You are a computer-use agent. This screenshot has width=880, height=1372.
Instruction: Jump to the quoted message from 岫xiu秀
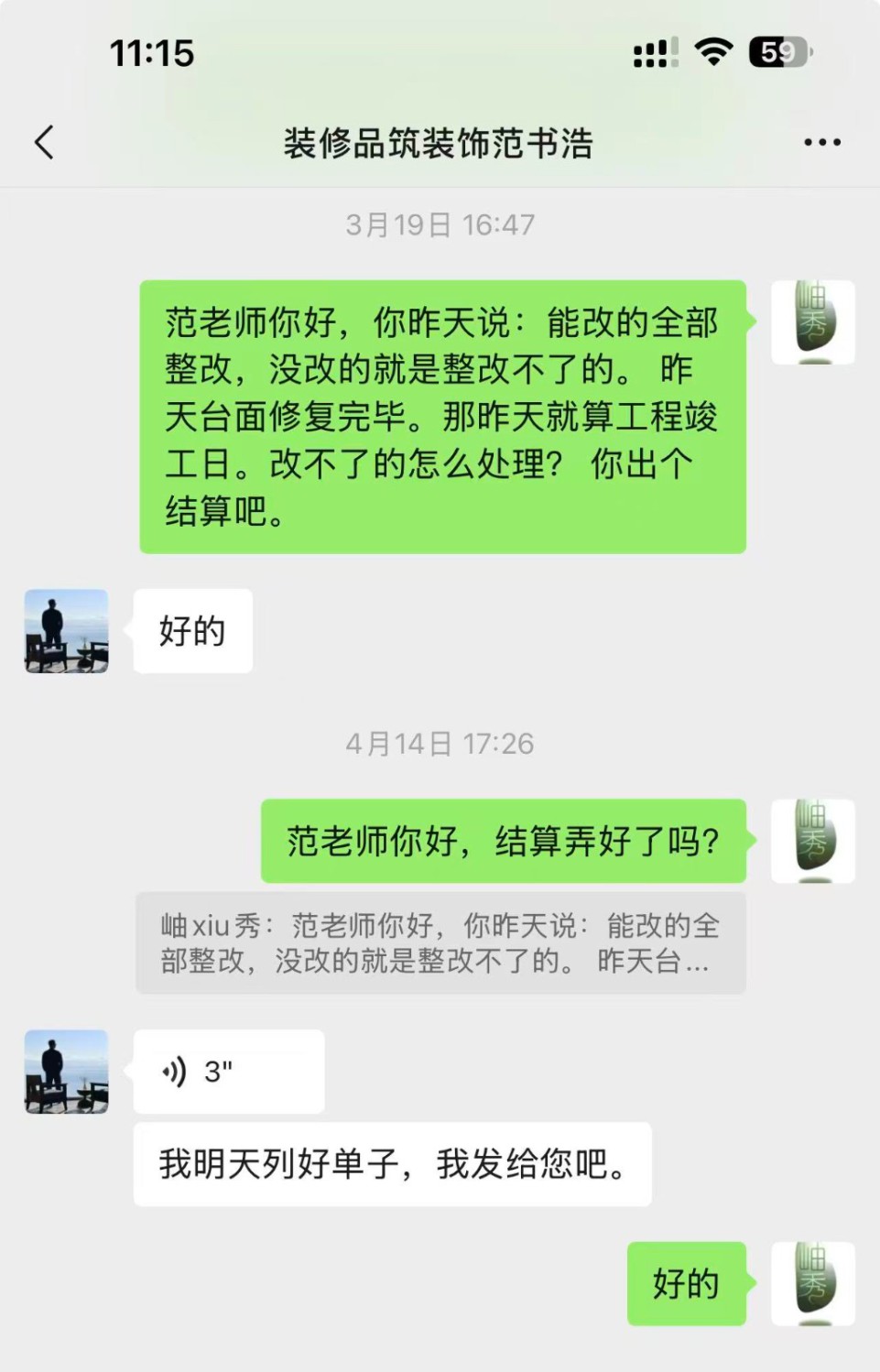click(x=440, y=943)
